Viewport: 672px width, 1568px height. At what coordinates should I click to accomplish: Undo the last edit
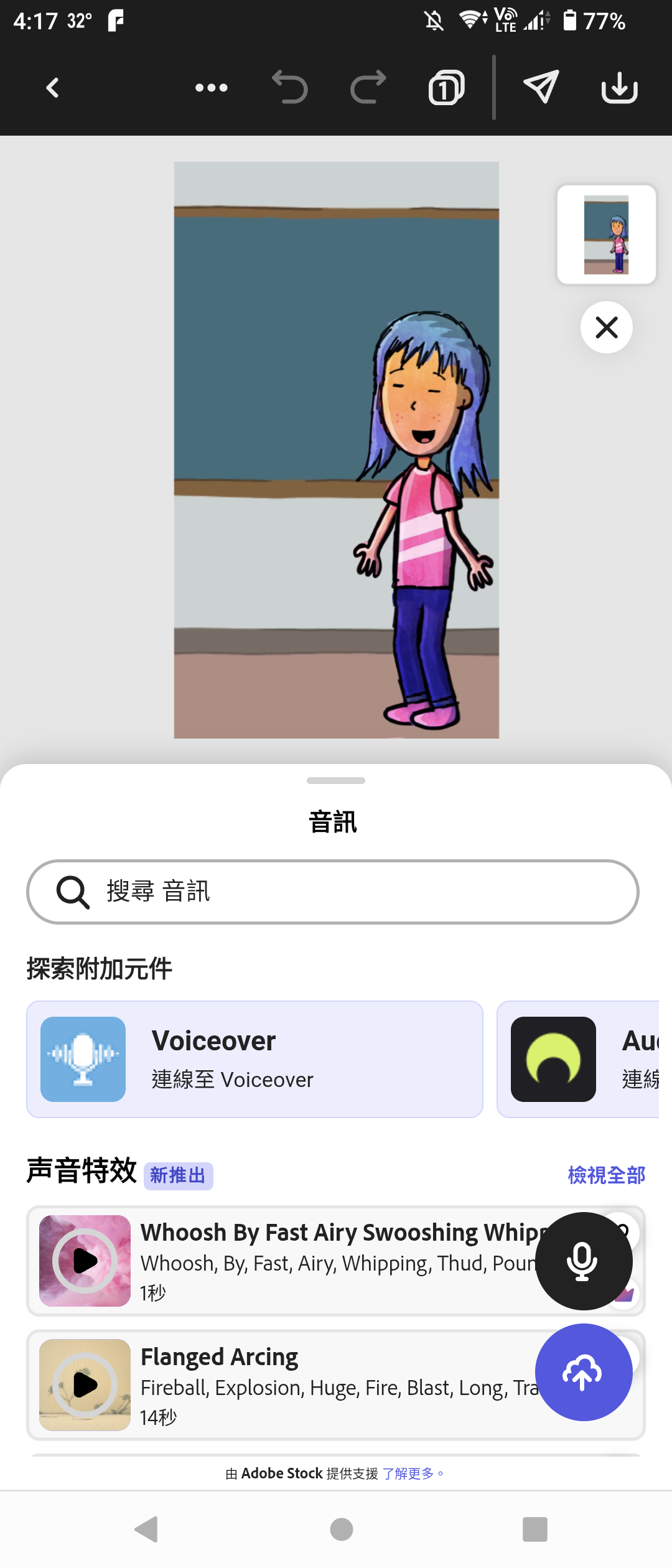click(x=291, y=87)
